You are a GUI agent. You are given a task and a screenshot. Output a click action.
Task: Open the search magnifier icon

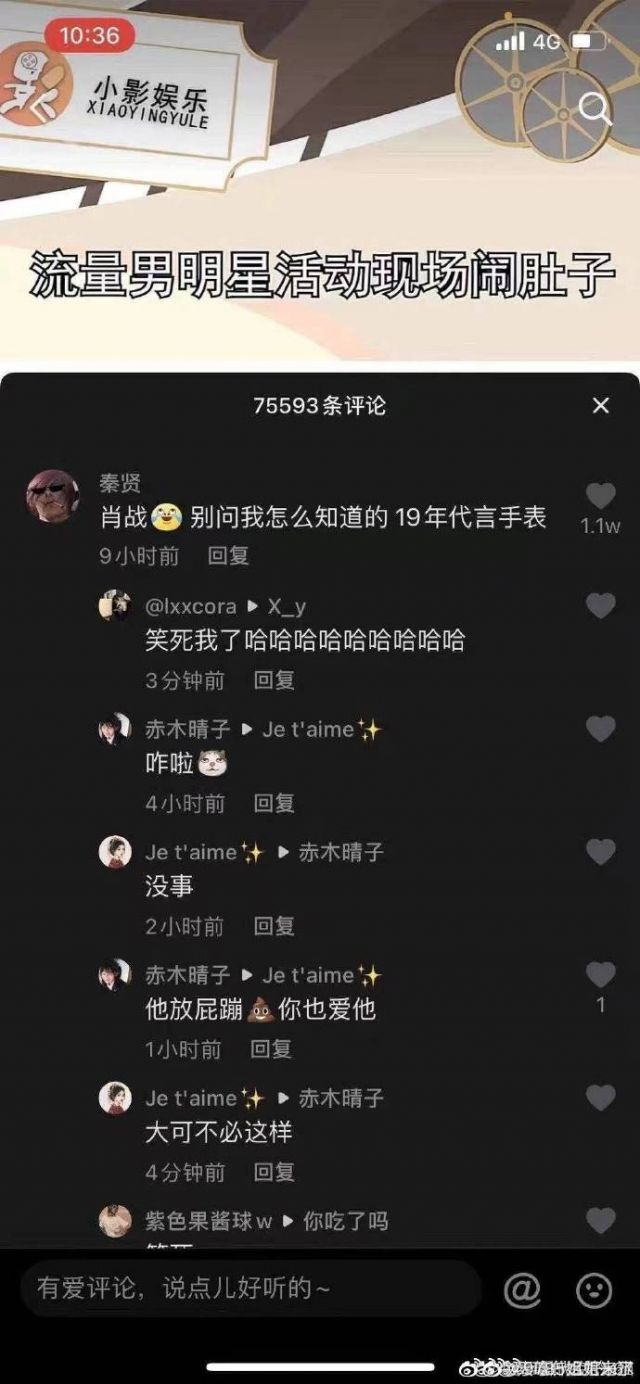595,108
